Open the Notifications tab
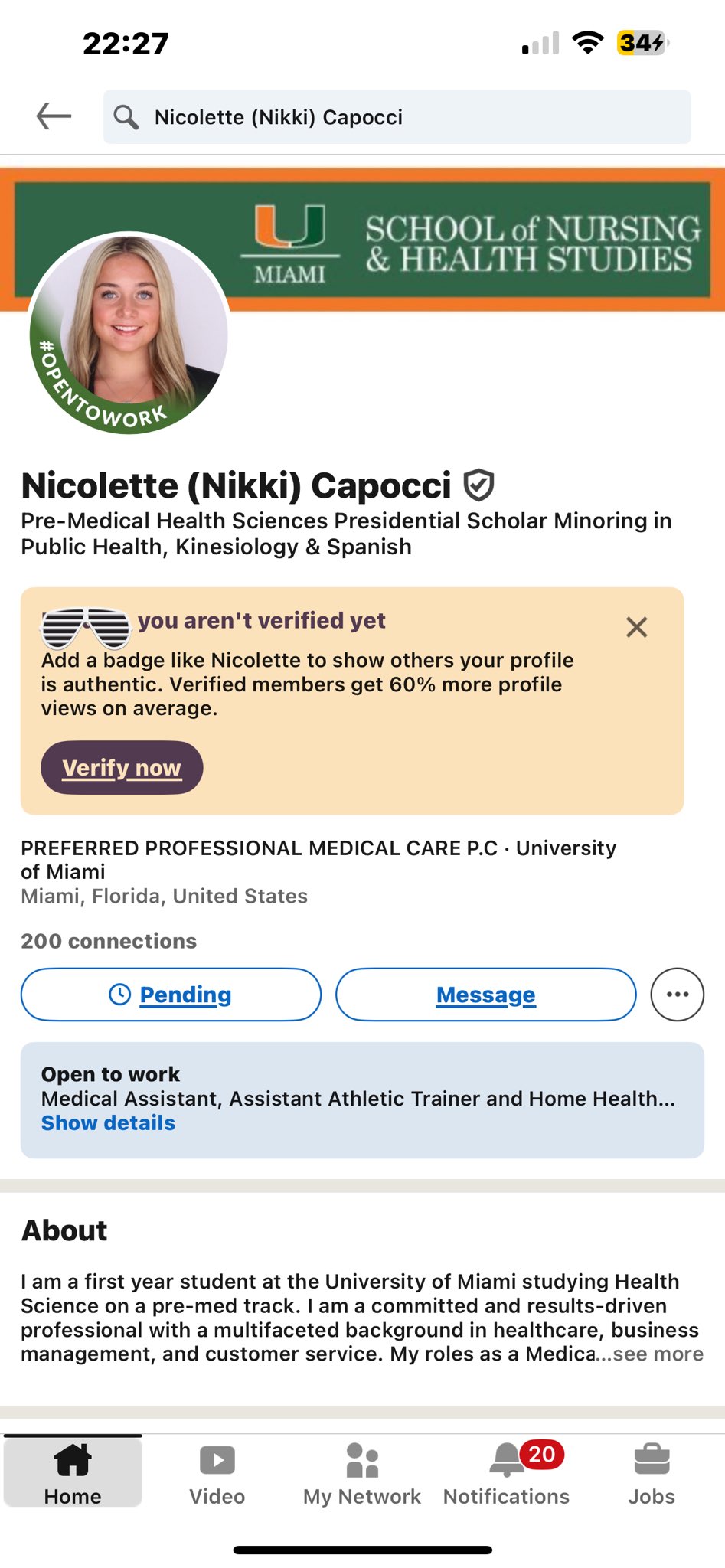 coord(506,1472)
